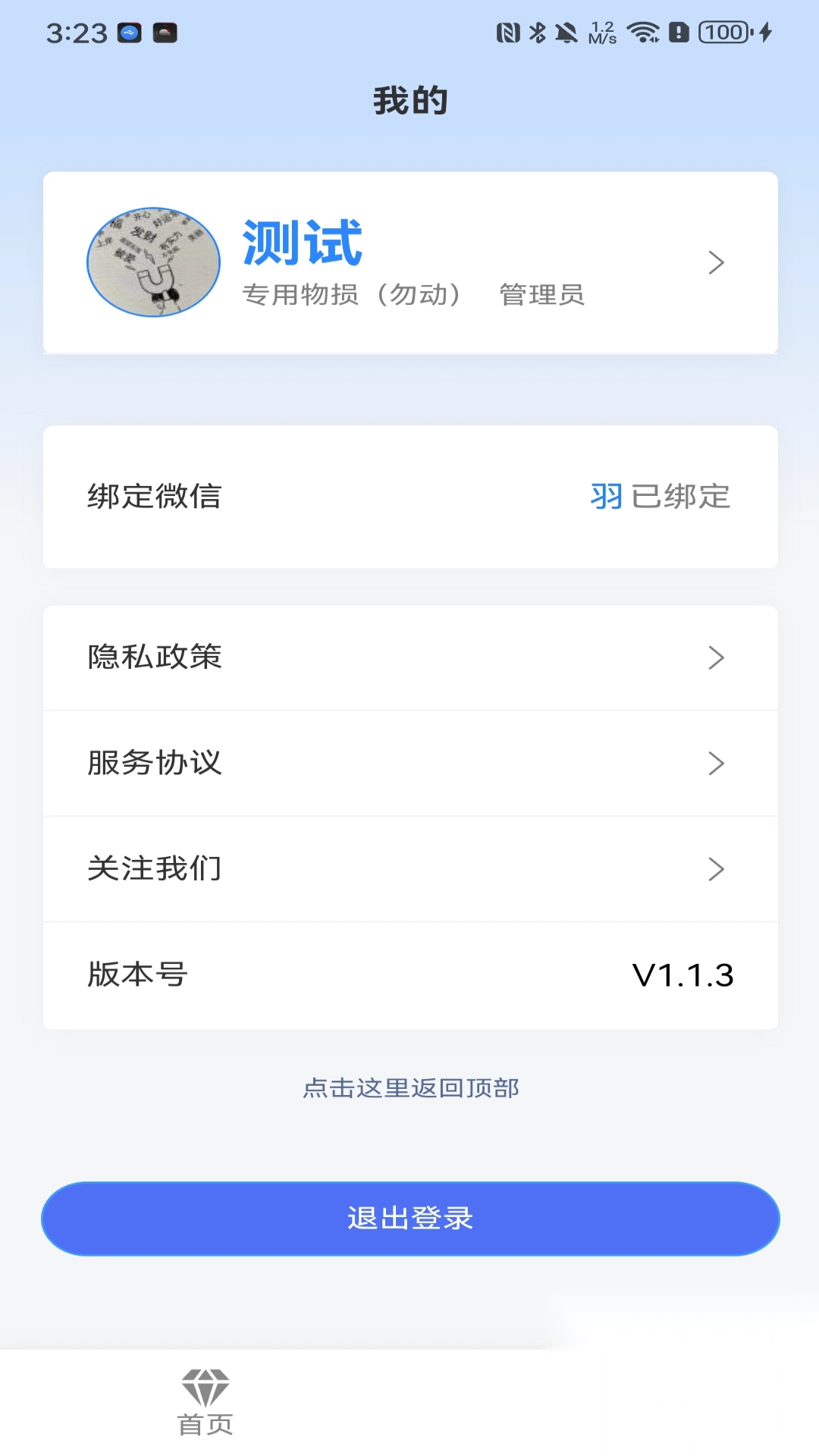The height and width of the screenshot is (1456, 819).
Task: Click the Bluetooth icon in the status bar
Action: [537, 32]
